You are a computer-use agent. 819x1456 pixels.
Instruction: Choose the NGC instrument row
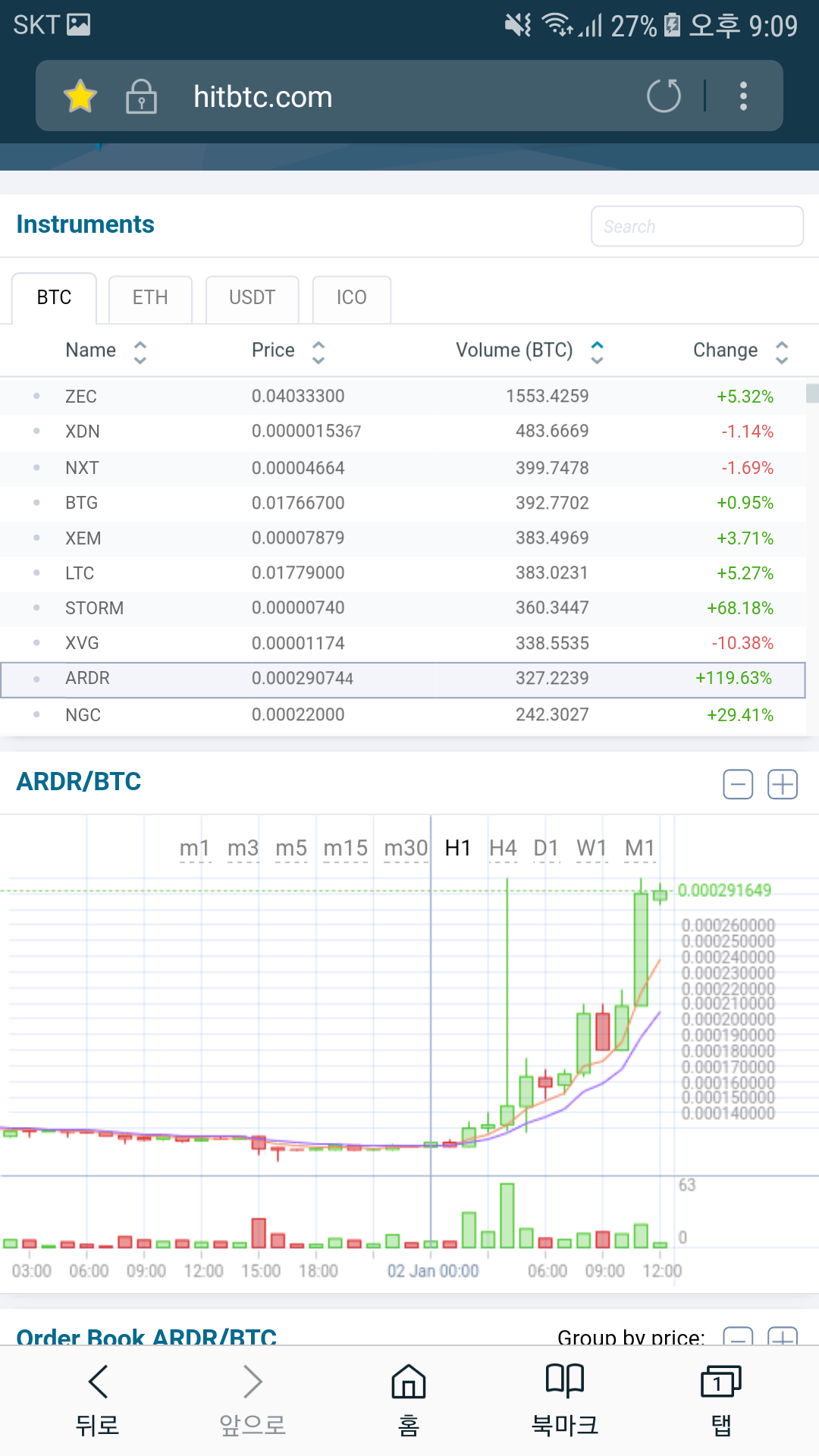pyautogui.click(x=402, y=714)
